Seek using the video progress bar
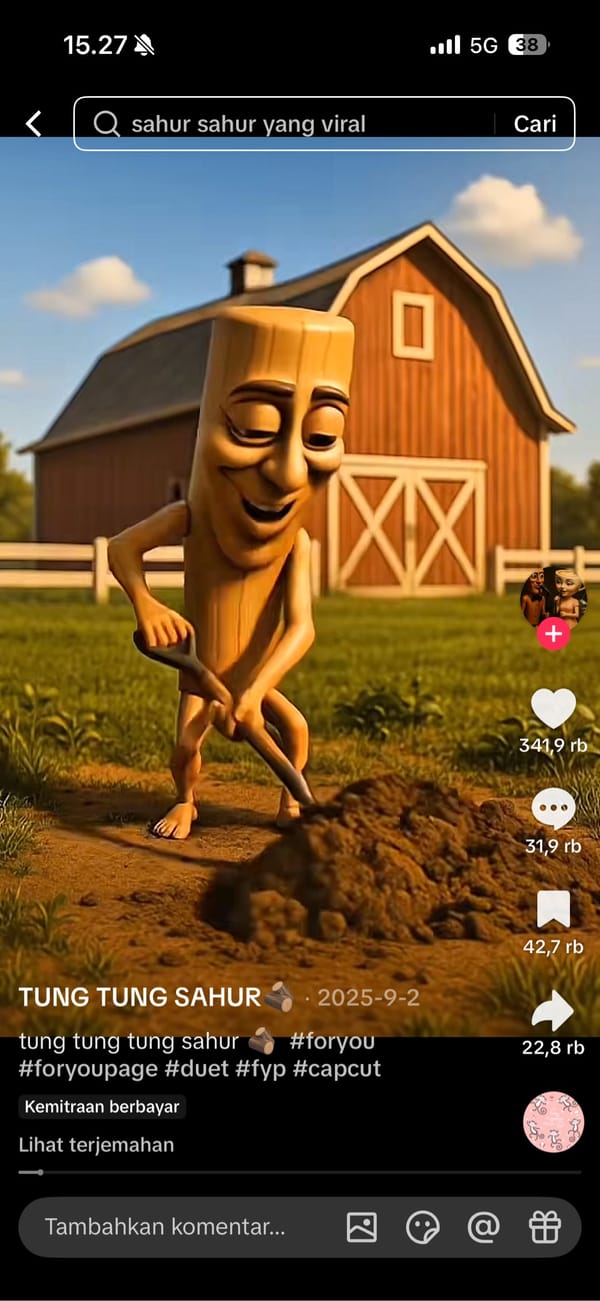This screenshot has height=1301, width=600. pyautogui.click(x=300, y=1172)
